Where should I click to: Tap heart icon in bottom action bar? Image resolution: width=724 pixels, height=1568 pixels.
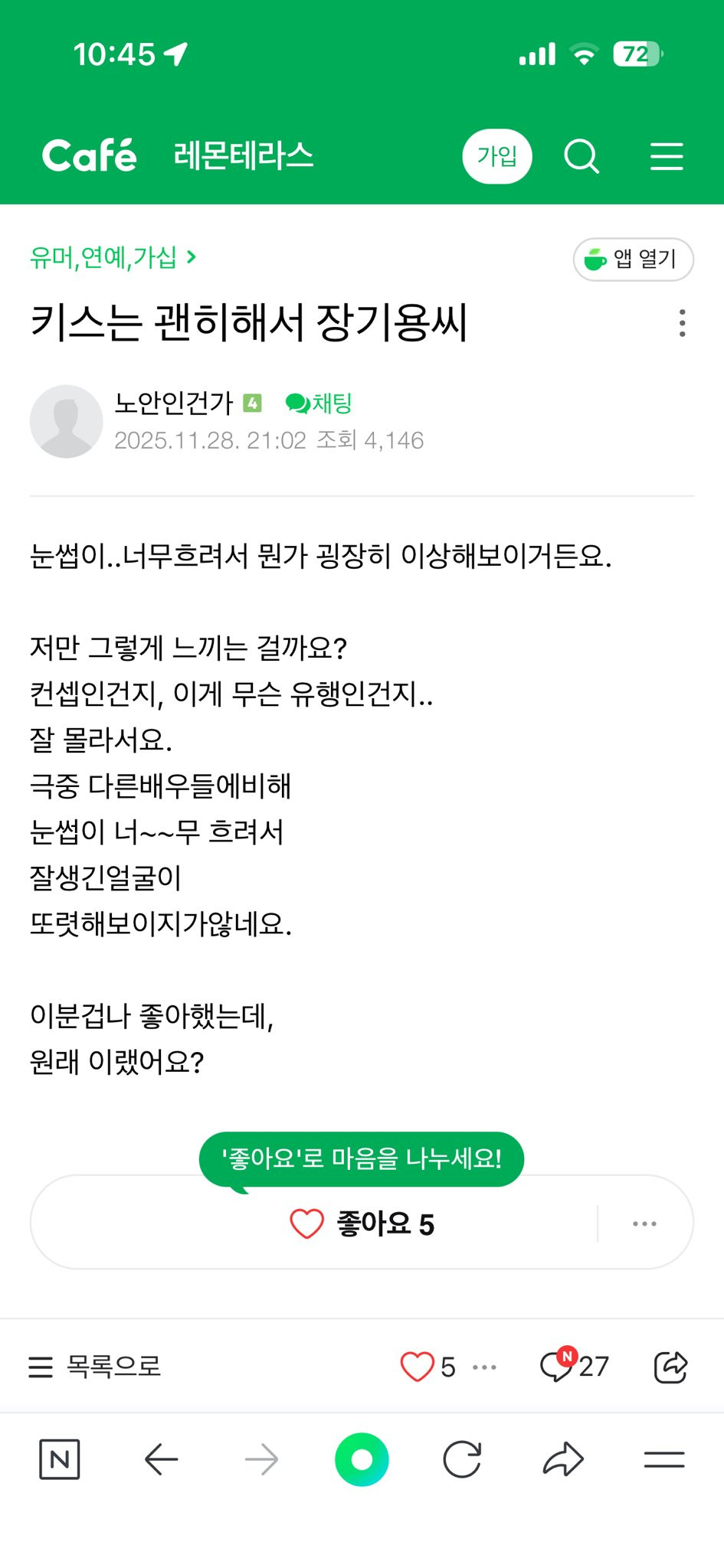click(418, 1367)
